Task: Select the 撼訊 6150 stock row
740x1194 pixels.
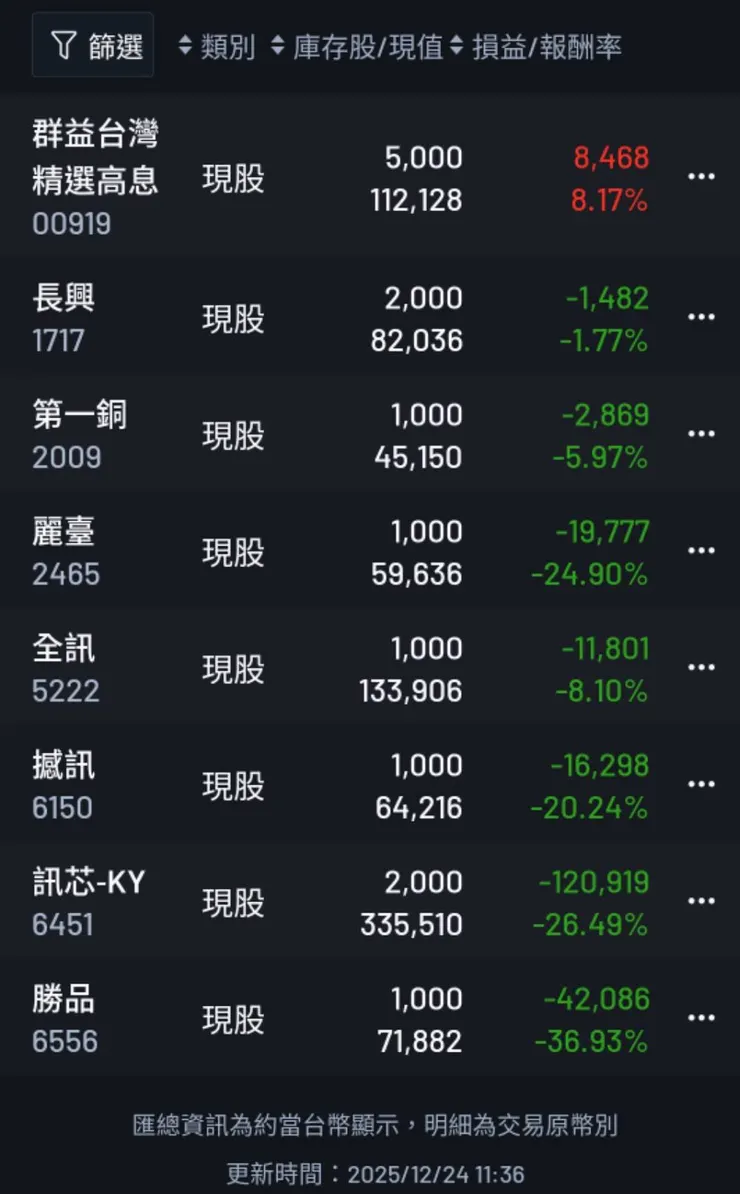Action: [62, 783]
